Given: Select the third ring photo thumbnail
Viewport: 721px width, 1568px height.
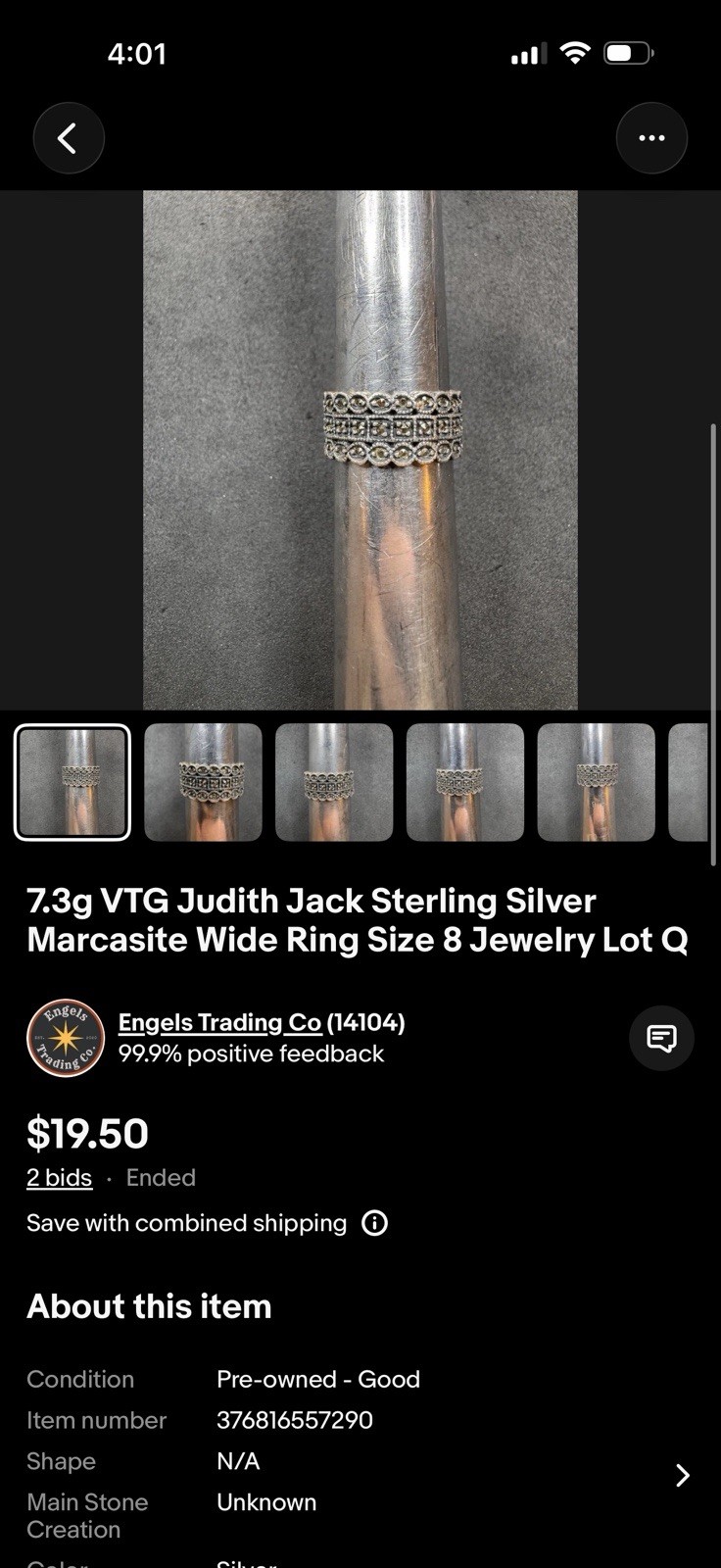Looking at the screenshot, I should pos(334,782).
